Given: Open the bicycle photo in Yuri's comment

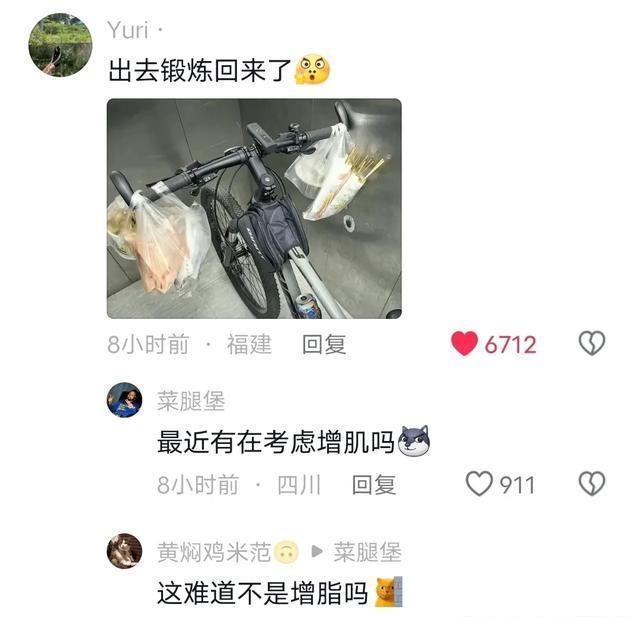Looking at the screenshot, I should [254, 208].
